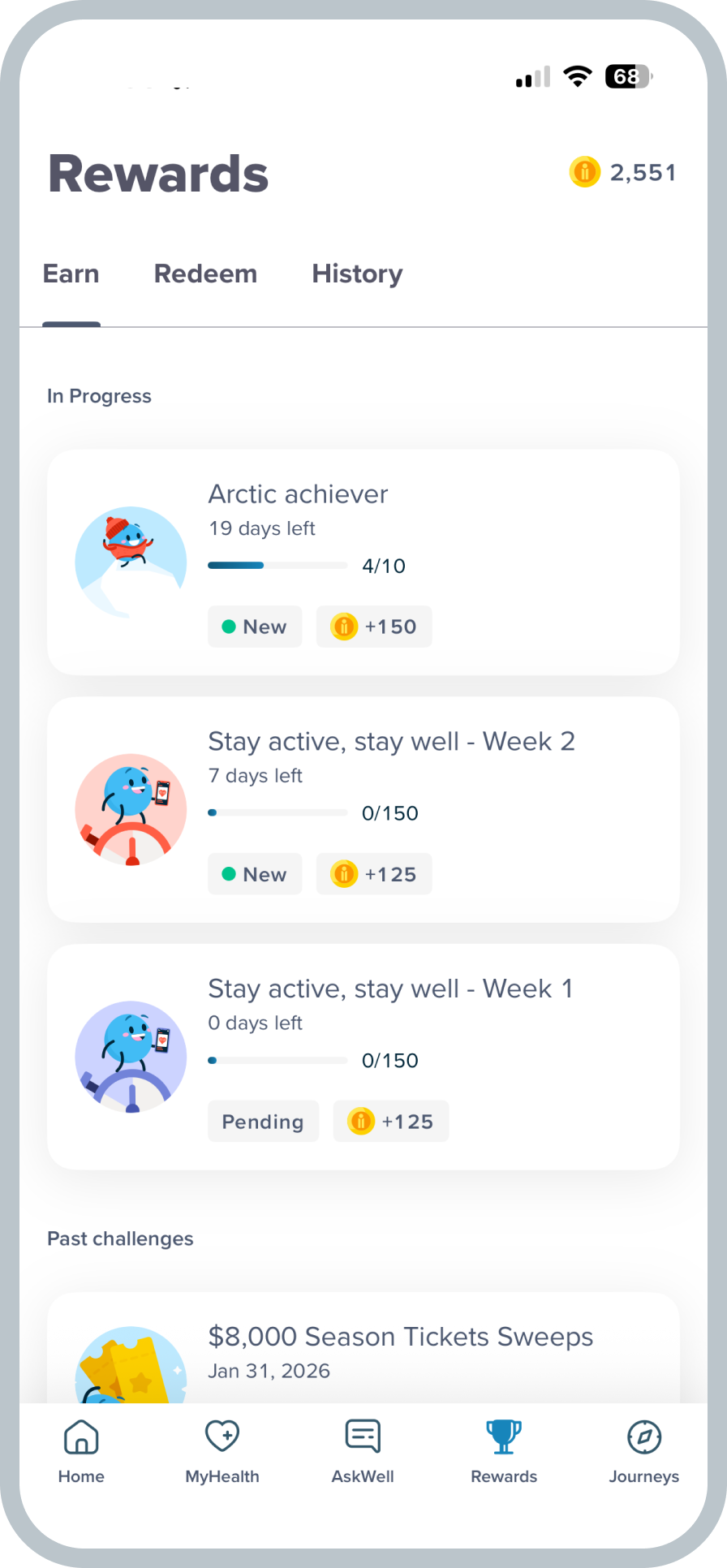Switch to the Redeem tab
Image resolution: width=727 pixels, height=1568 pixels.
204,274
